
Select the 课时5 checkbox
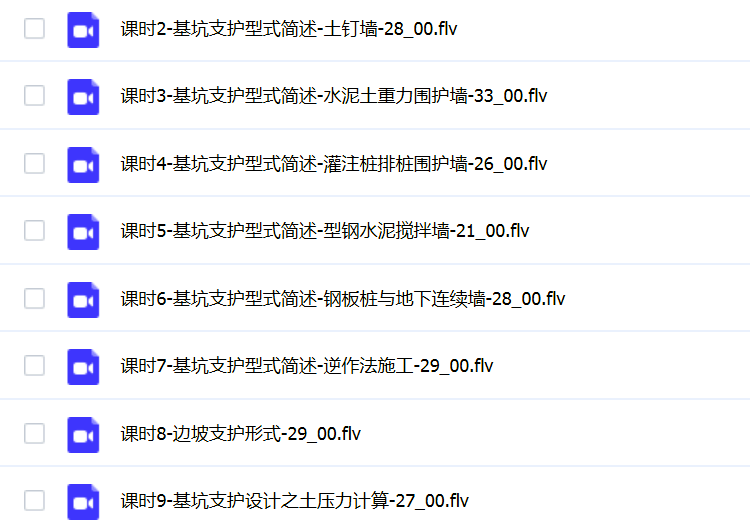coord(34,231)
